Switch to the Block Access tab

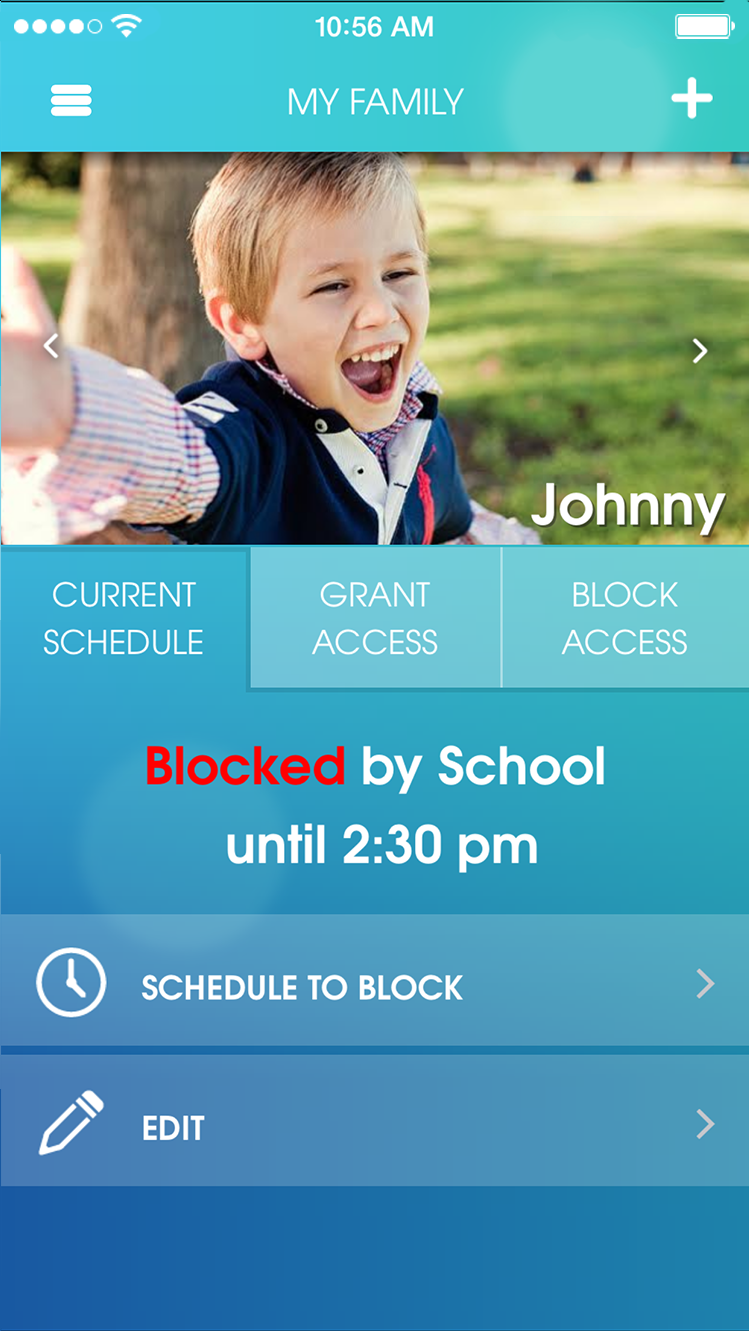pyautogui.click(x=625, y=618)
